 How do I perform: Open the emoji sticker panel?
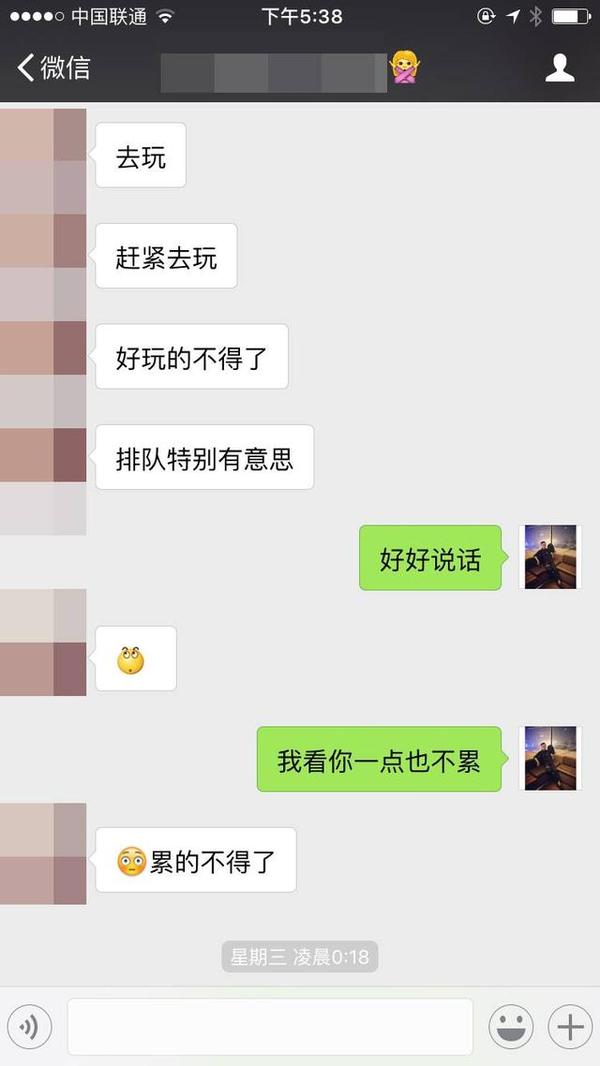(510, 1026)
